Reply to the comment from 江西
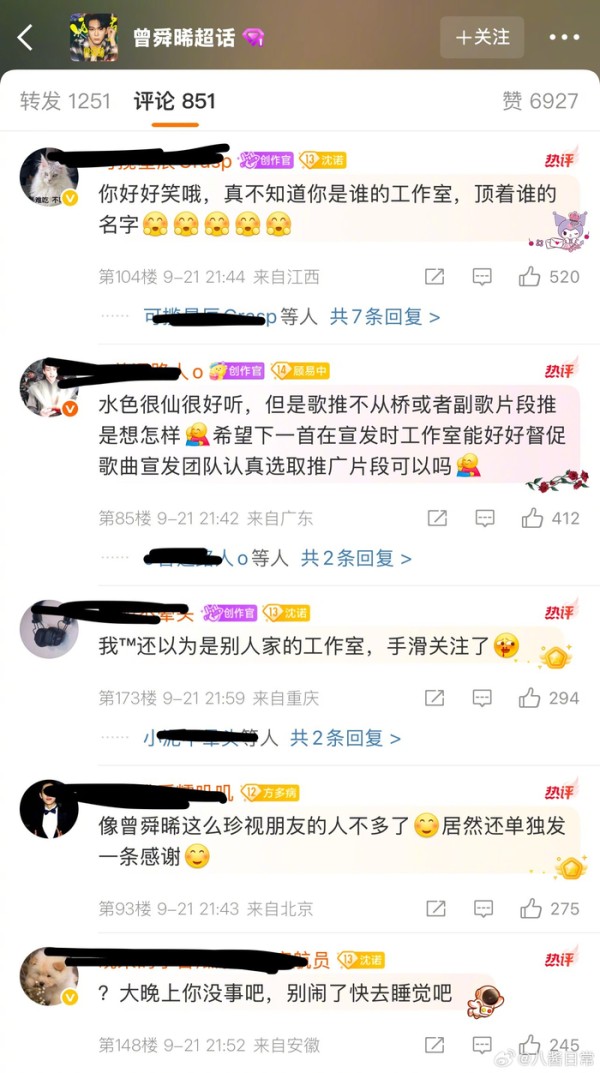This screenshot has width=600, height=1073. (x=482, y=276)
